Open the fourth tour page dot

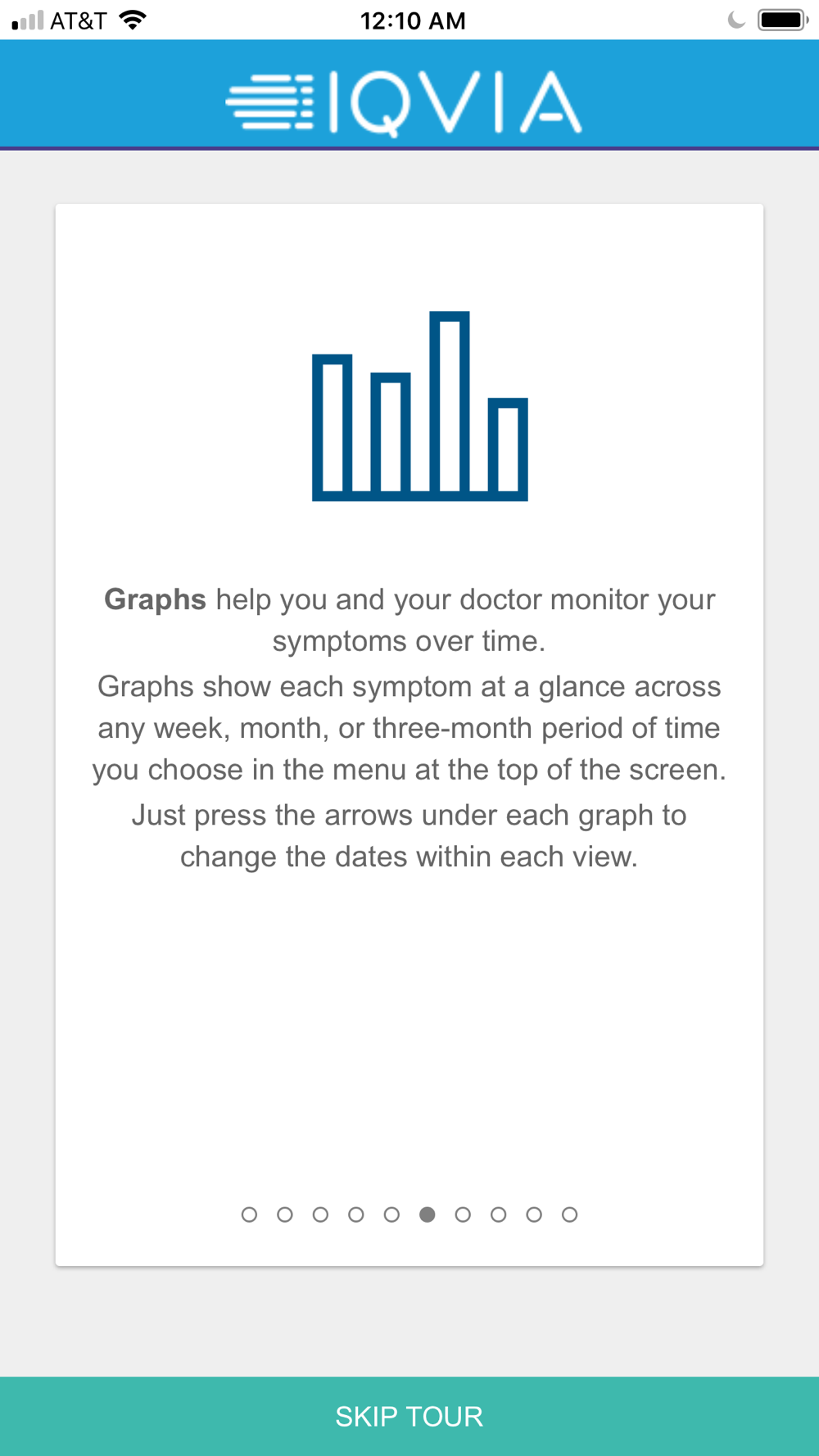[356, 1214]
